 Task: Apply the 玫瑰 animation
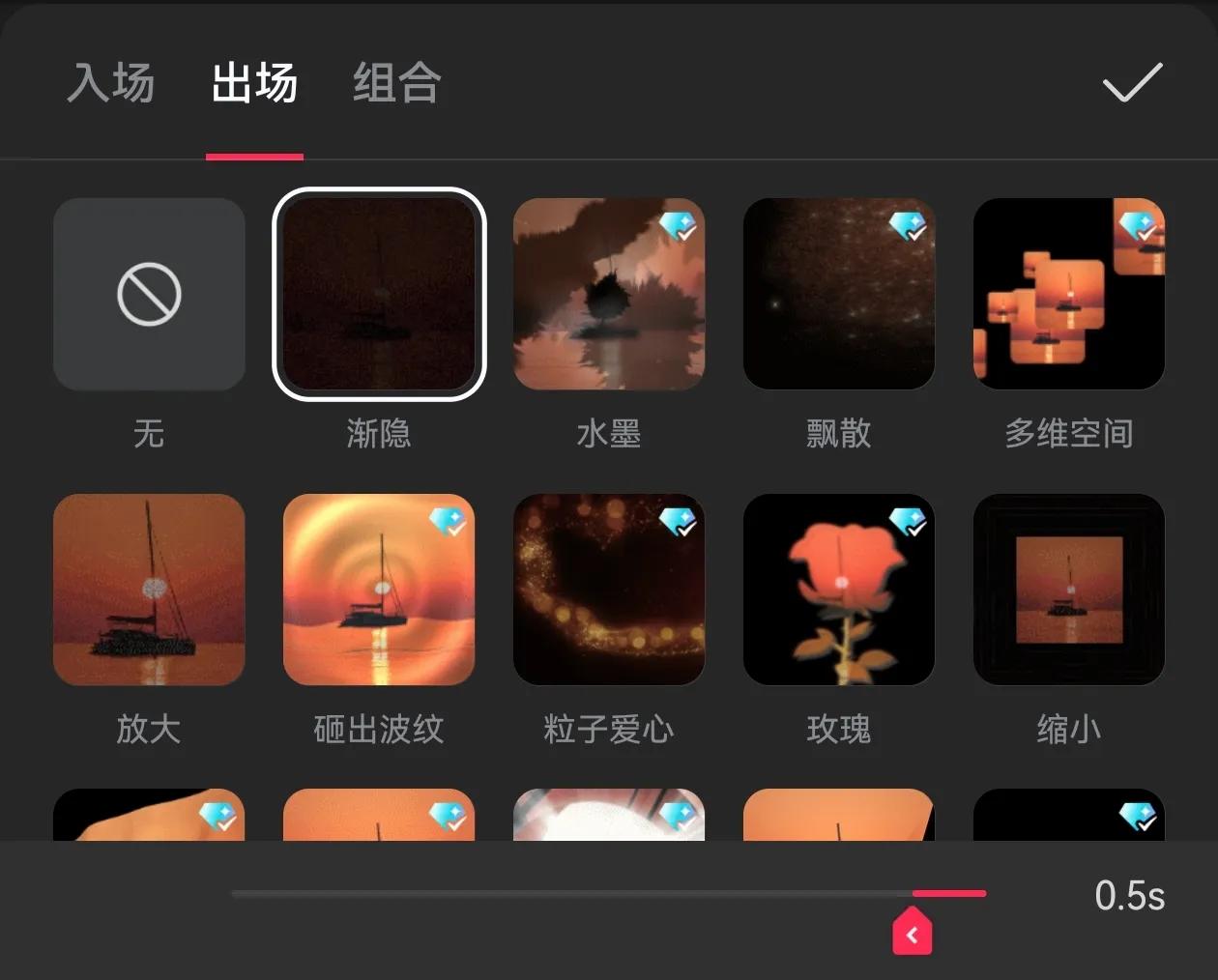[839, 590]
